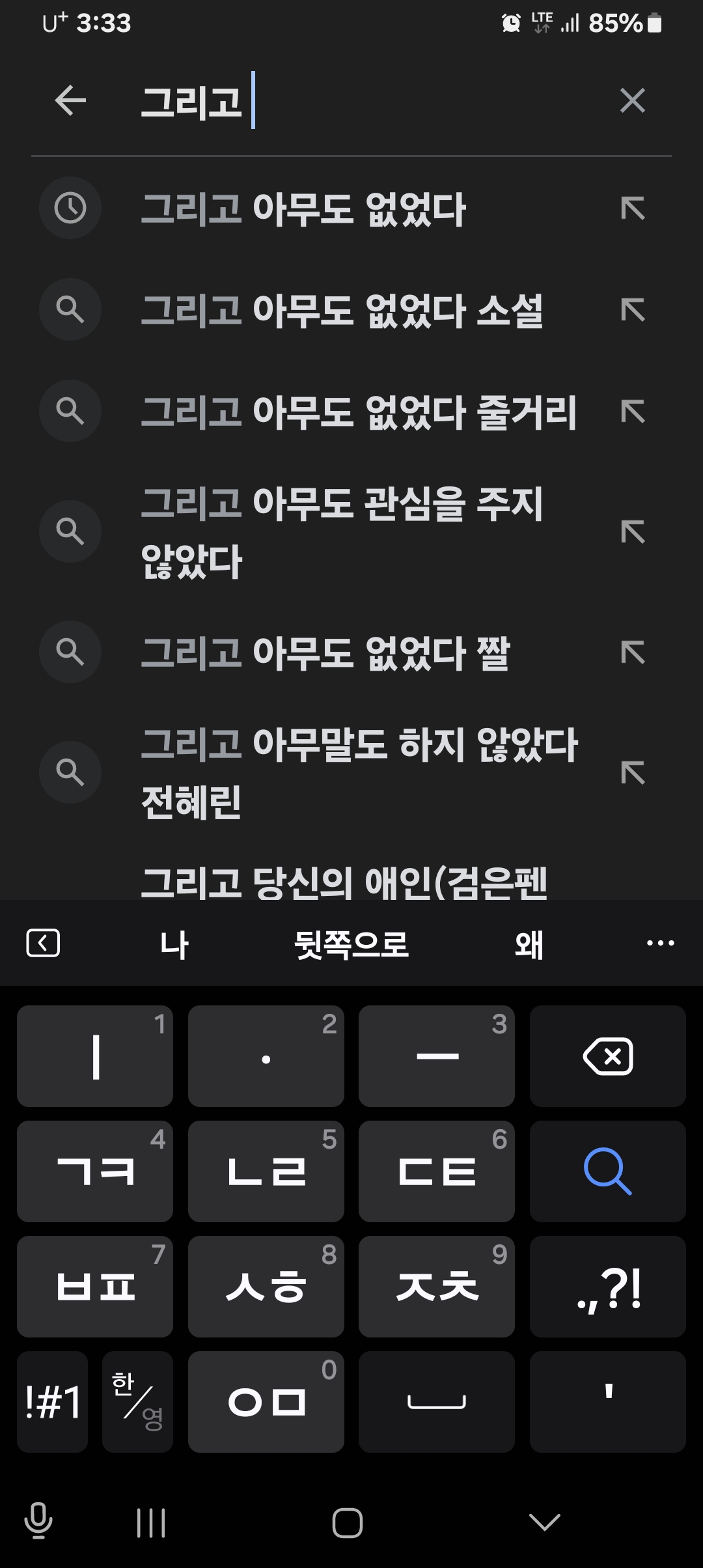Open suggestion 그리고 아무말도 하지 않았다 전혜린
This screenshot has height=1568, width=703.
point(358,772)
